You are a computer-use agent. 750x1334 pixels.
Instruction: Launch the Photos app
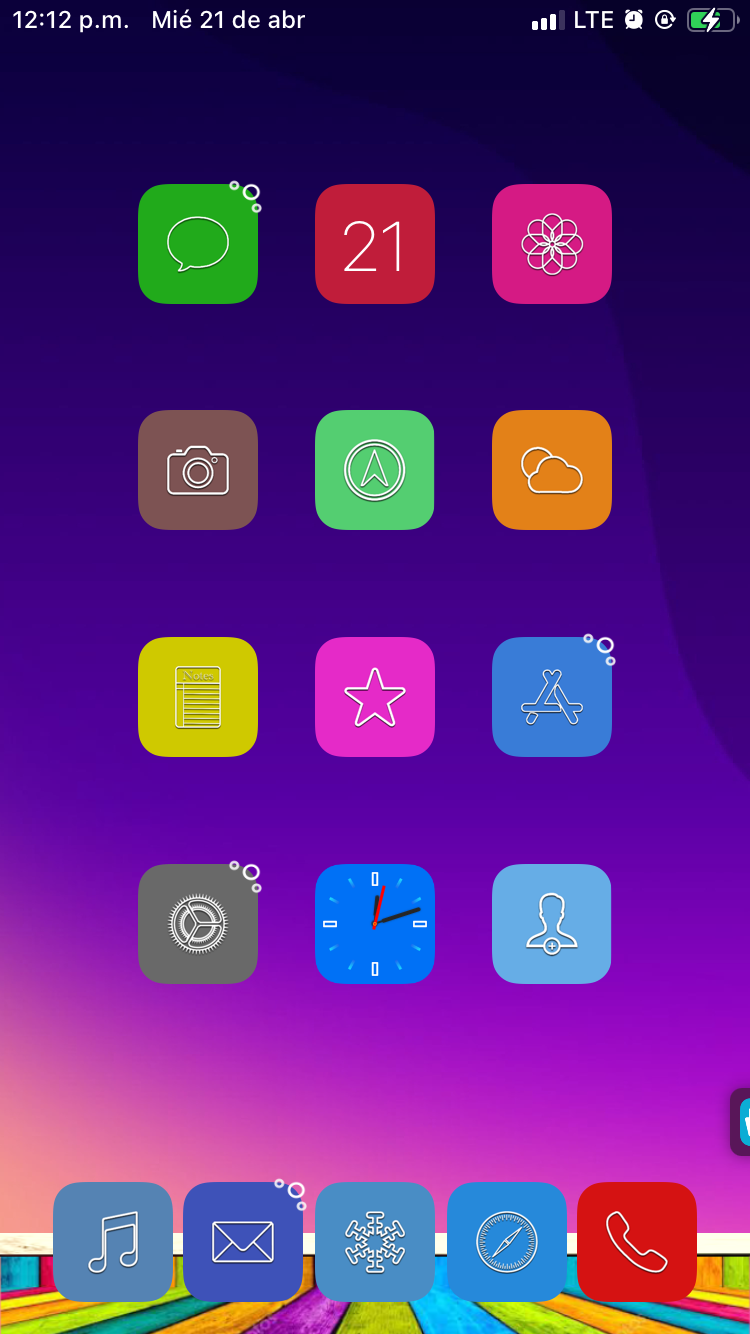click(552, 244)
